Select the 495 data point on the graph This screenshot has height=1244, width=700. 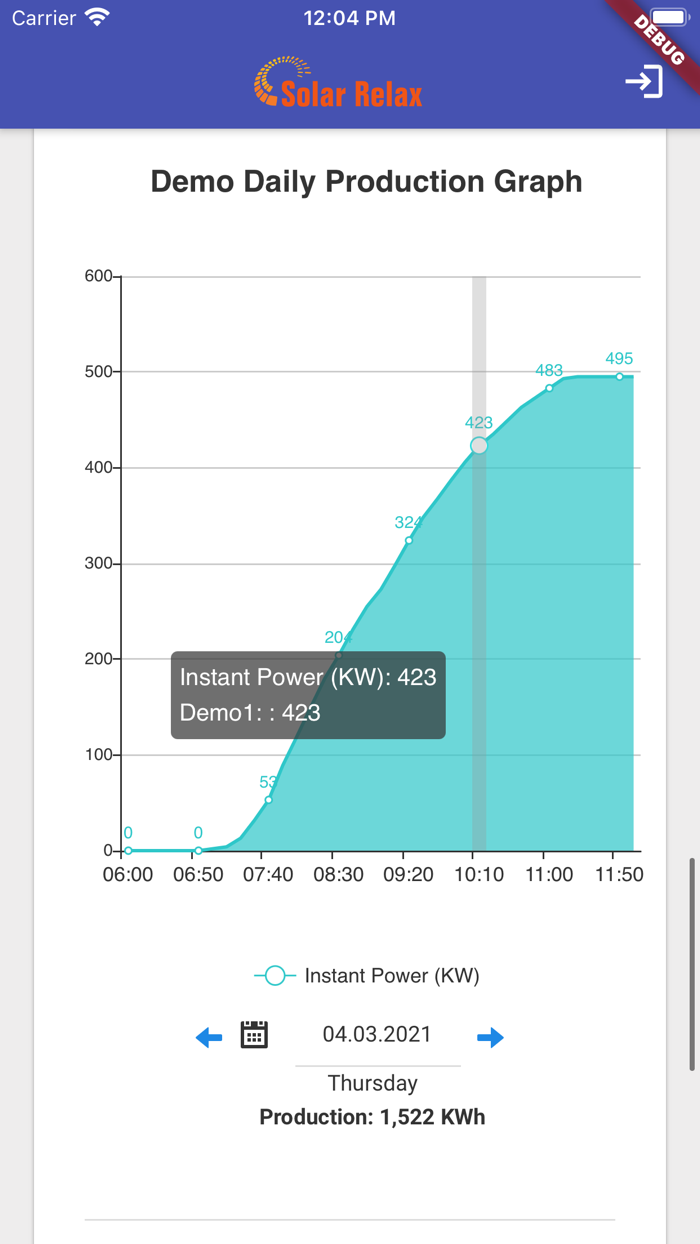click(x=619, y=376)
